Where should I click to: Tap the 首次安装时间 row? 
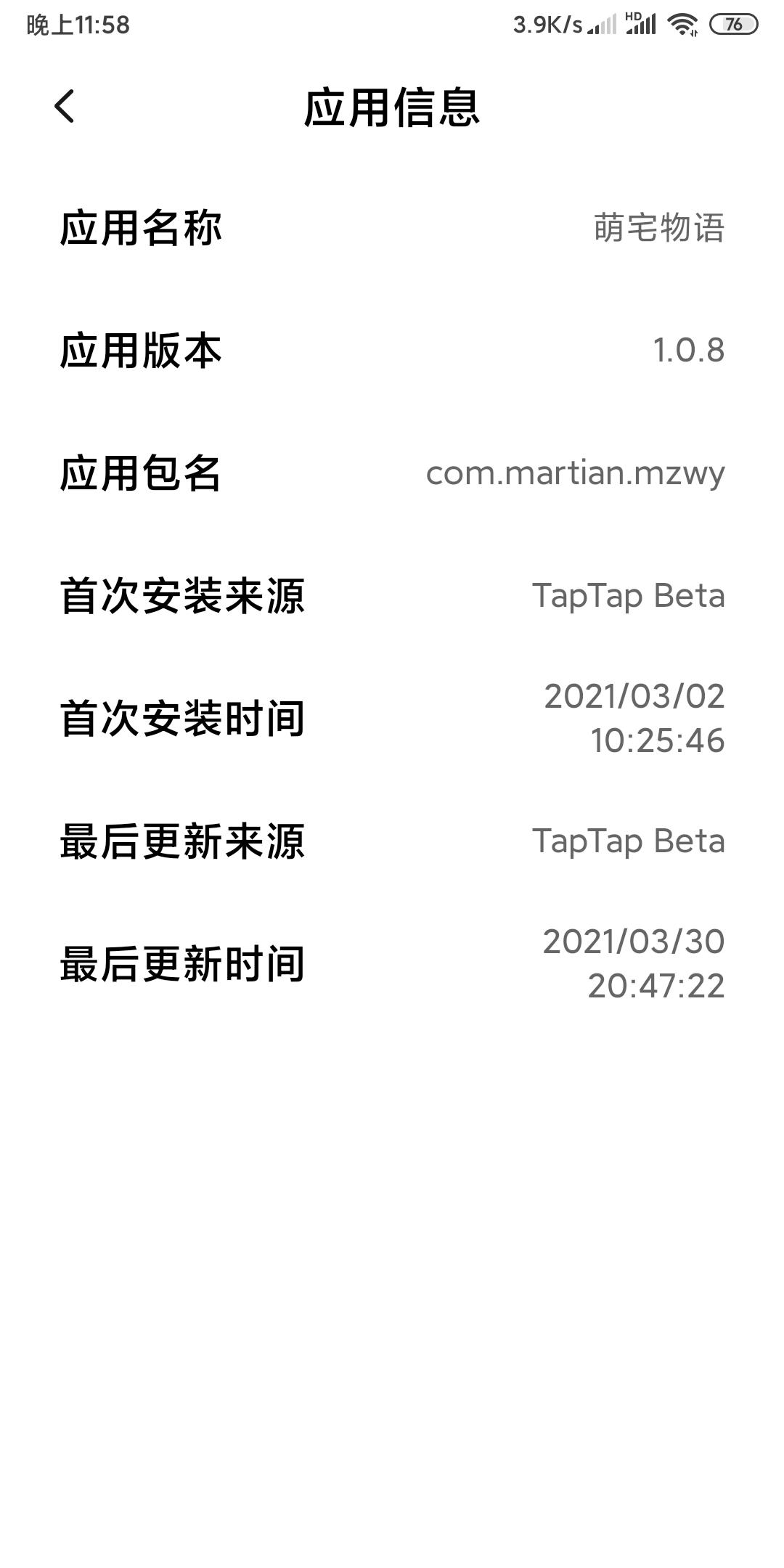tap(392, 719)
